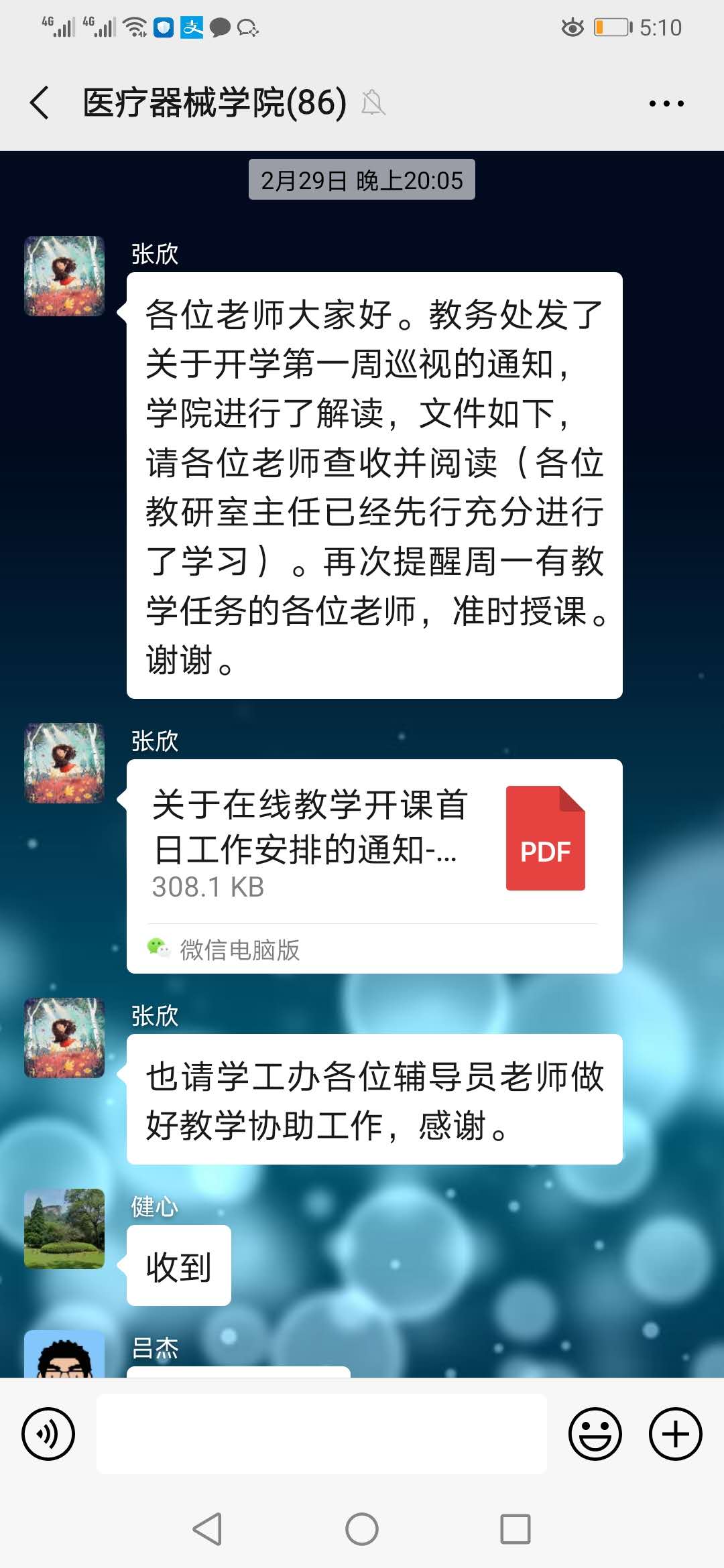This screenshot has width=724, height=1568.
Task: View 张欣's avatar beside the first message
Action: [64, 276]
